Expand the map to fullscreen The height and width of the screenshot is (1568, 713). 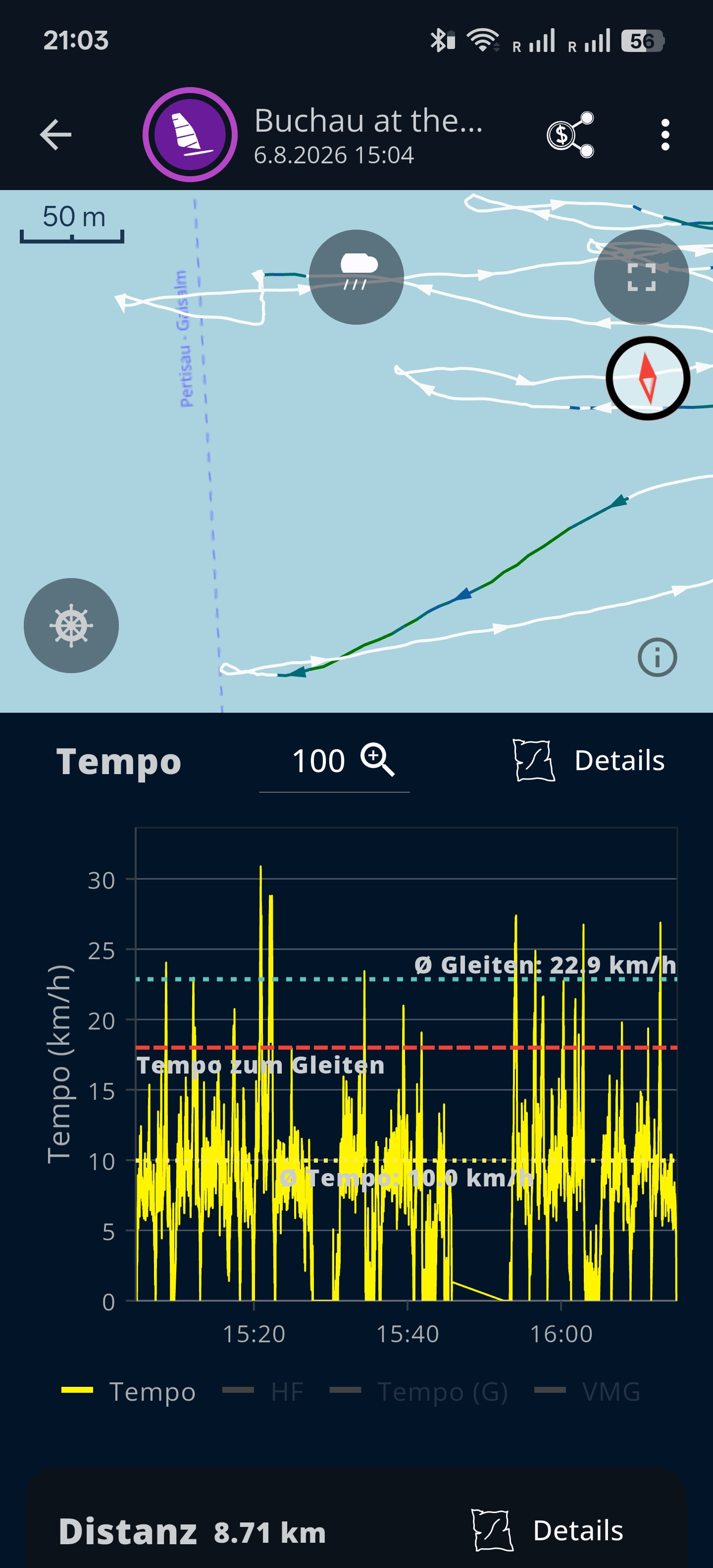[641, 277]
